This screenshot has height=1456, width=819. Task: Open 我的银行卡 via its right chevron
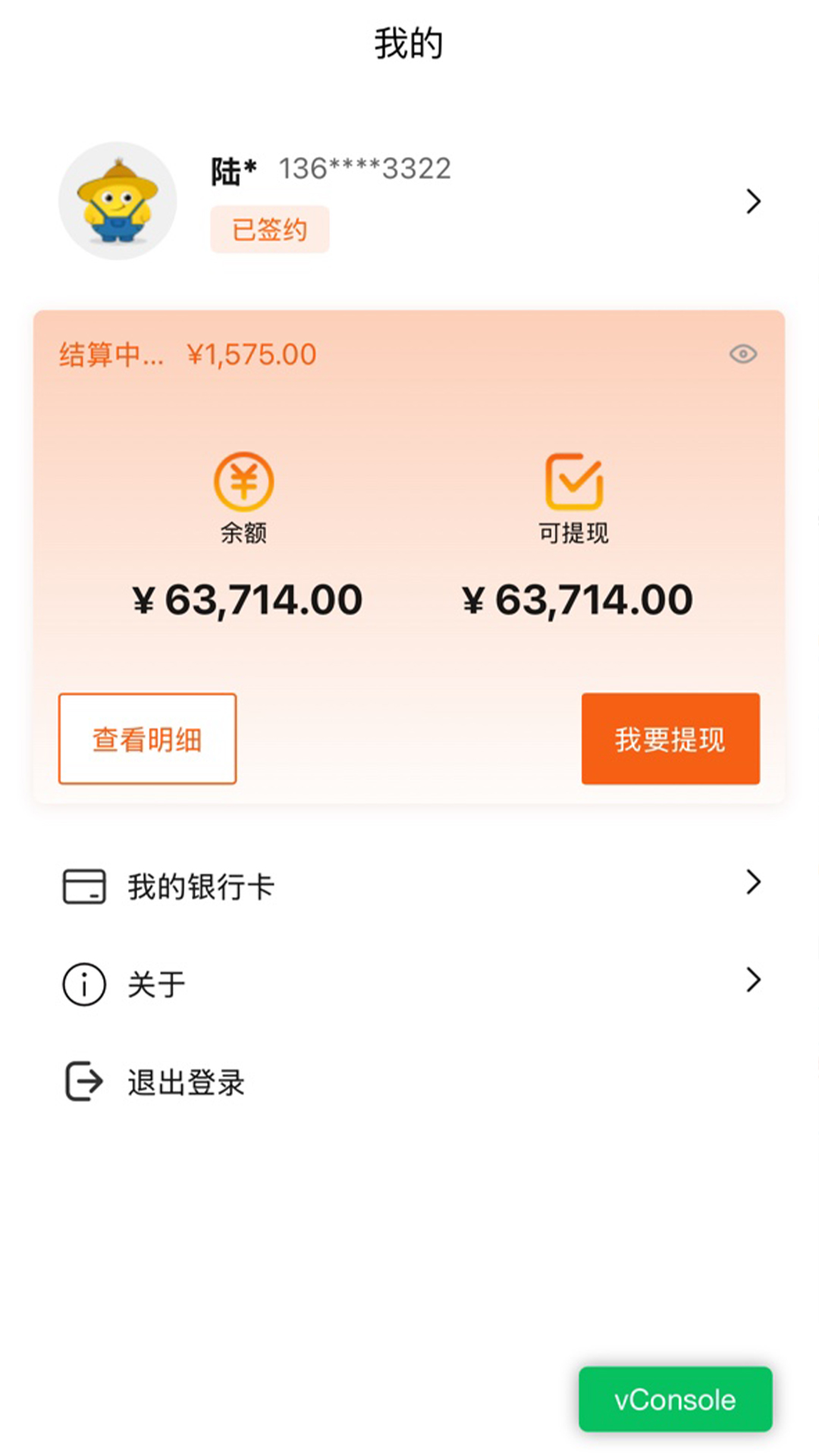coord(753,882)
